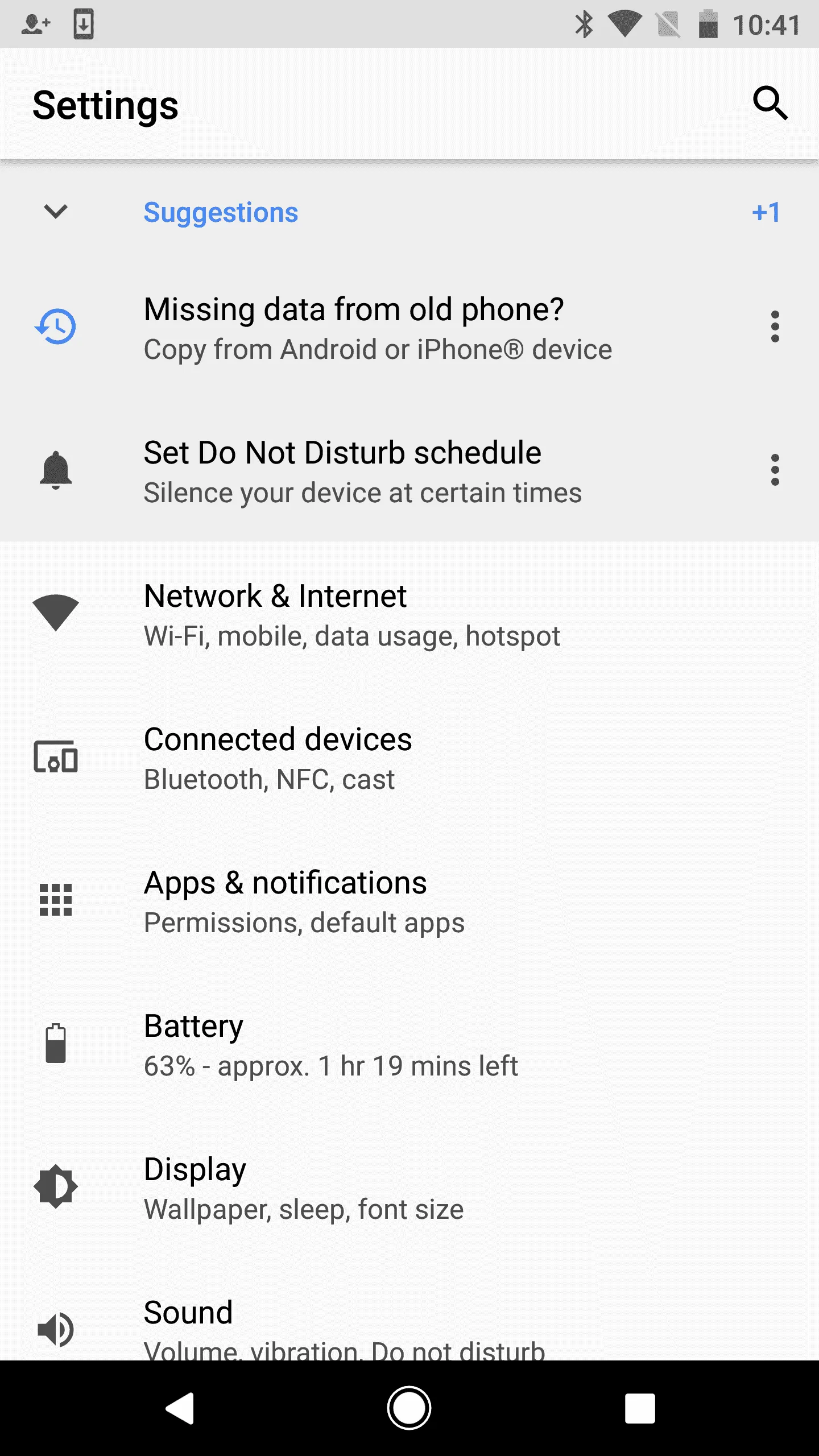Open the search icon in Settings
The width and height of the screenshot is (819, 1456).
click(770, 104)
